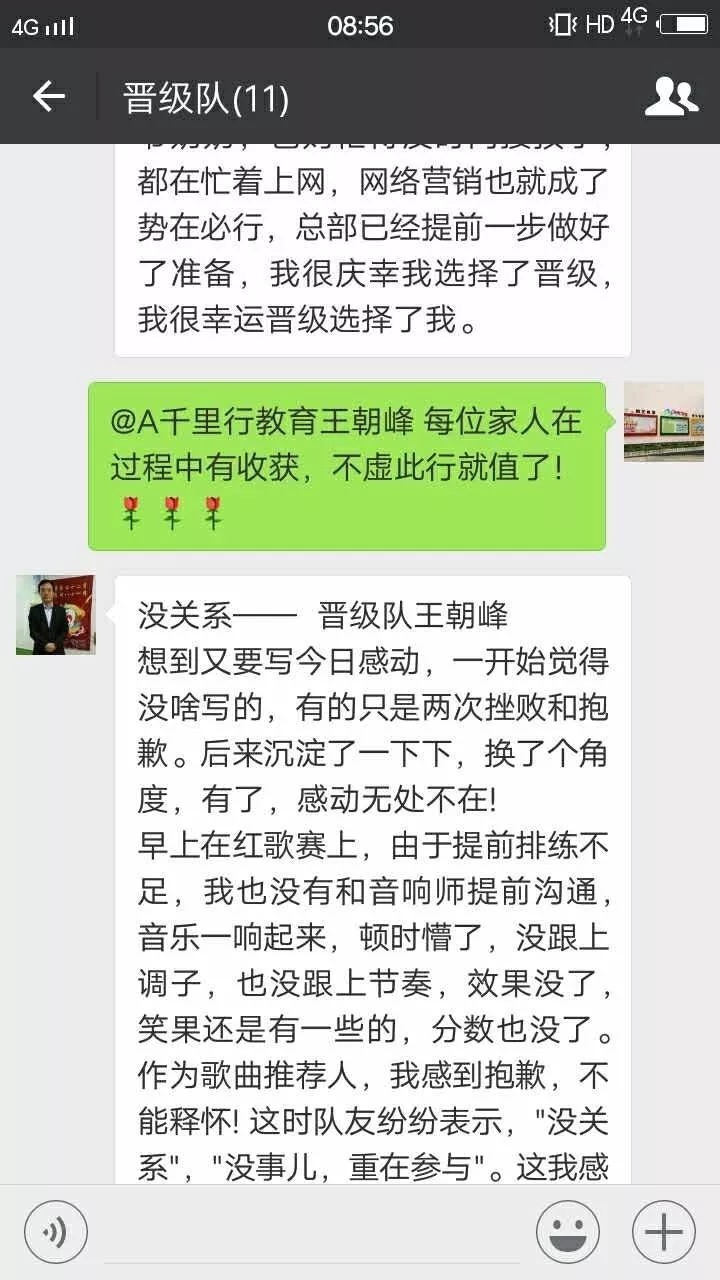The height and width of the screenshot is (1280, 720).
Task: View 王朝峰's profile avatar
Action: click(x=56, y=615)
